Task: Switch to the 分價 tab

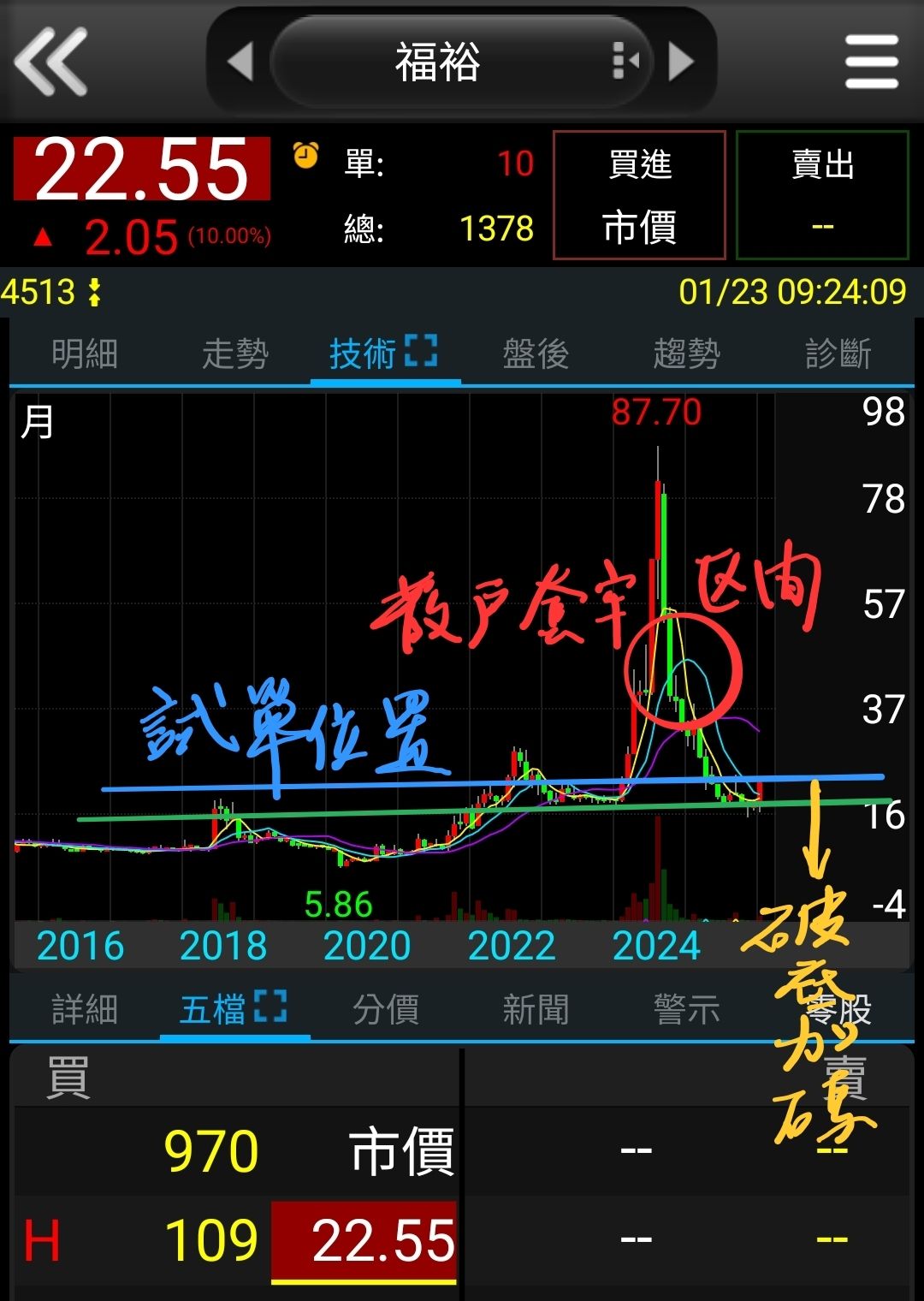Action: click(385, 1010)
